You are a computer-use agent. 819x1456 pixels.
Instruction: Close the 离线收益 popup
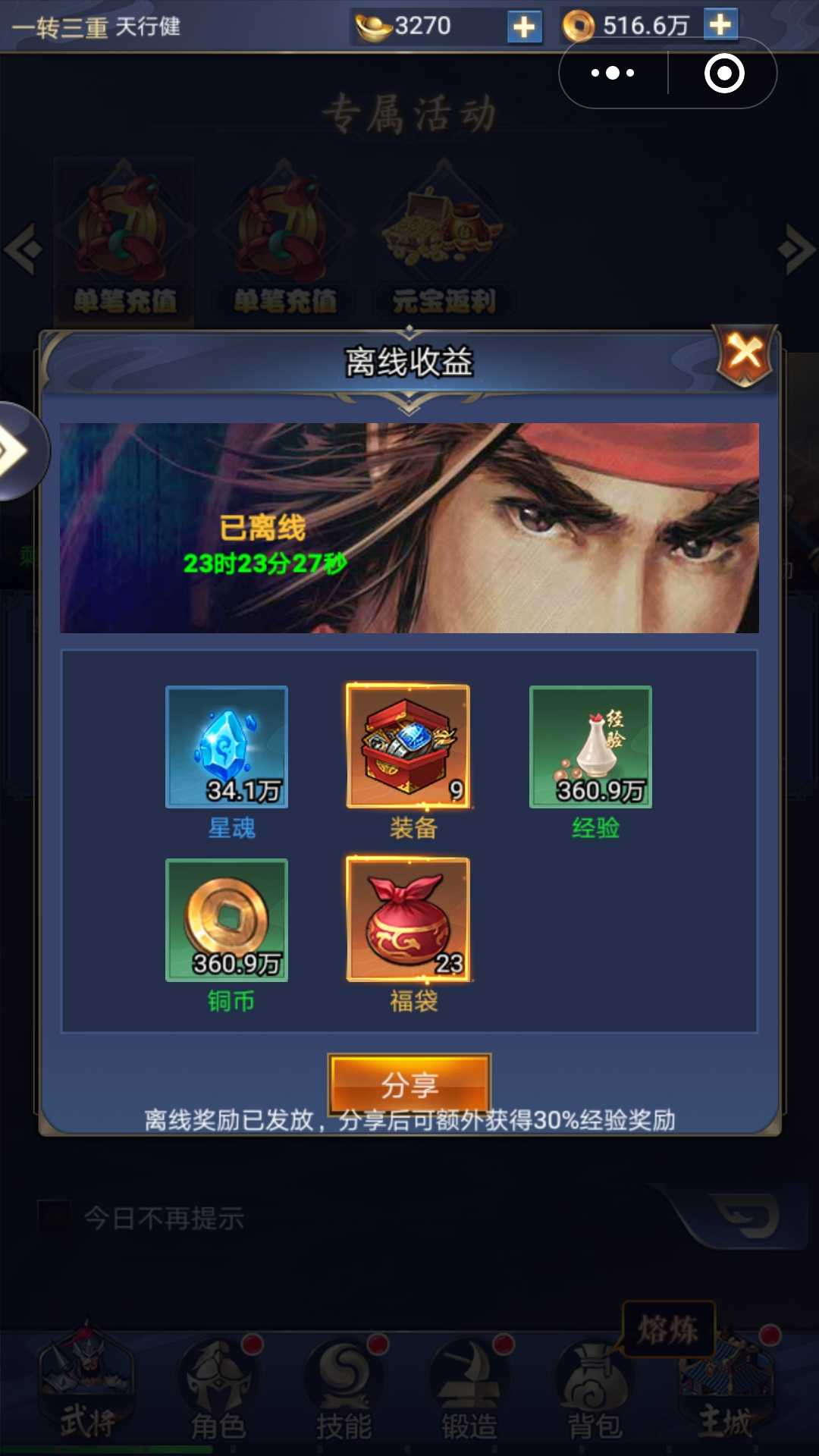745,353
